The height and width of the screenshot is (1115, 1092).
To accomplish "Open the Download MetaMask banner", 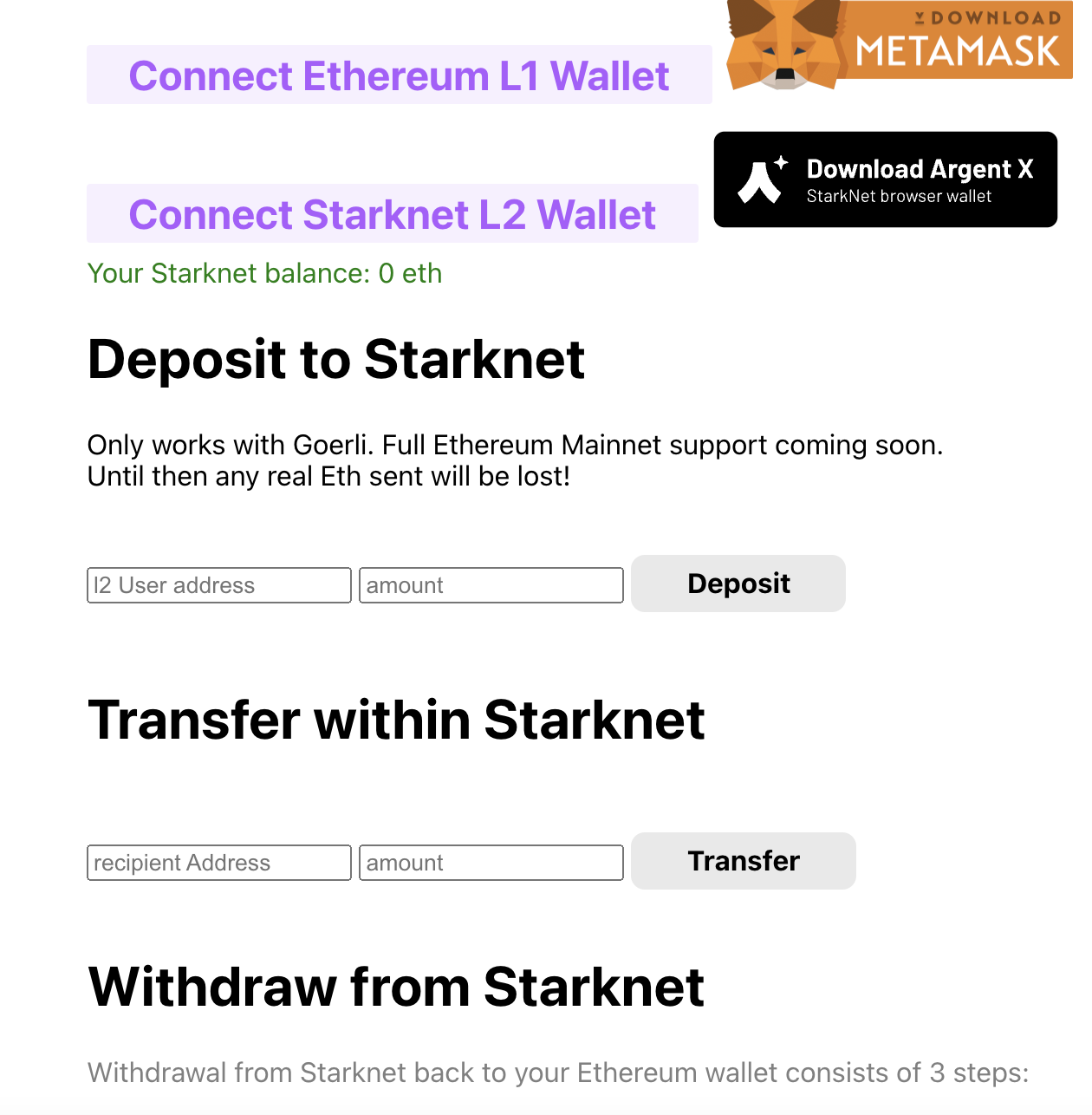I will coord(900,45).
